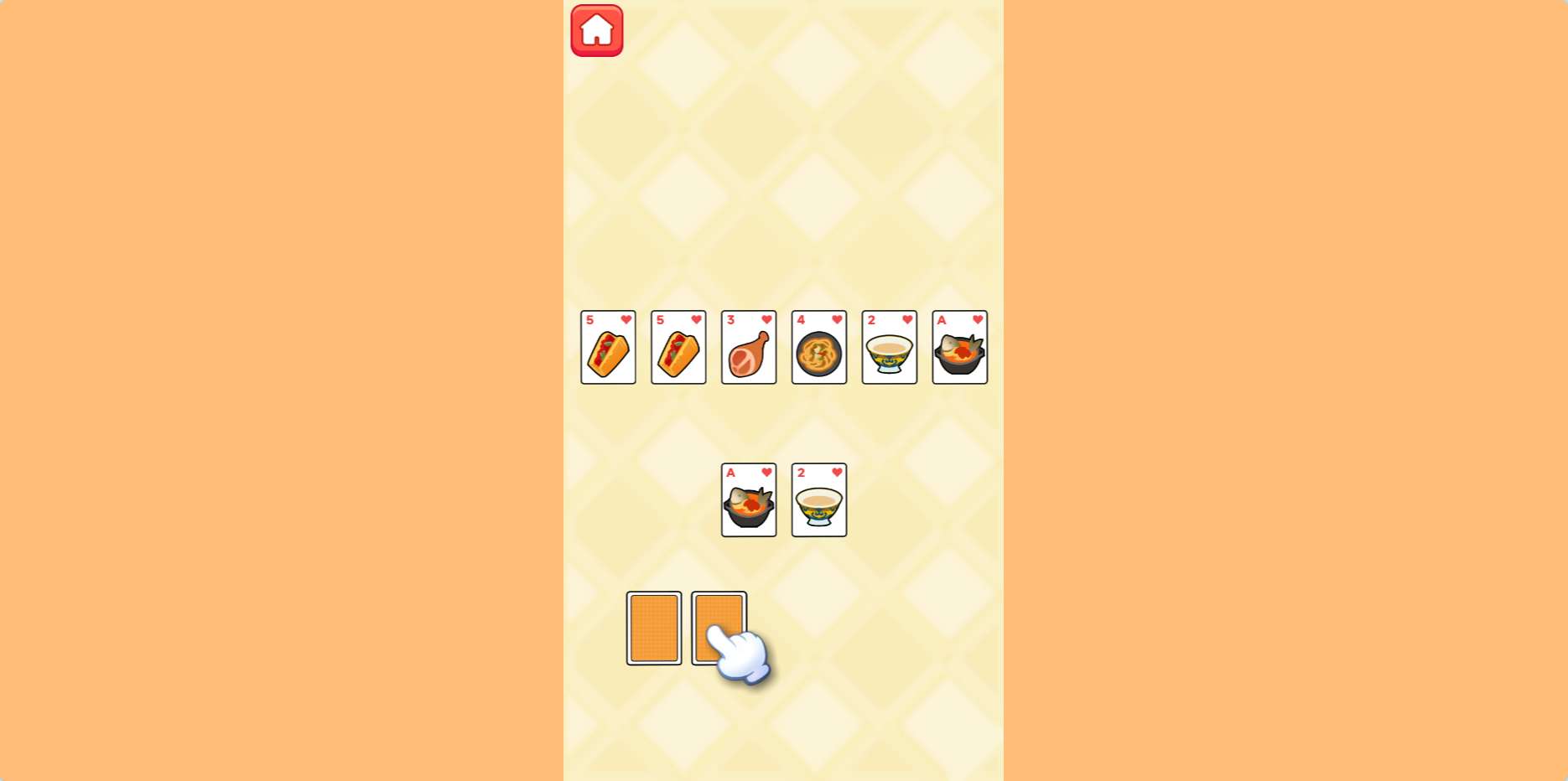Select the 3 of hearts ham card
The width and height of the screenshot is (1568, 781).
pyautogui.click(x=748, y=348)
